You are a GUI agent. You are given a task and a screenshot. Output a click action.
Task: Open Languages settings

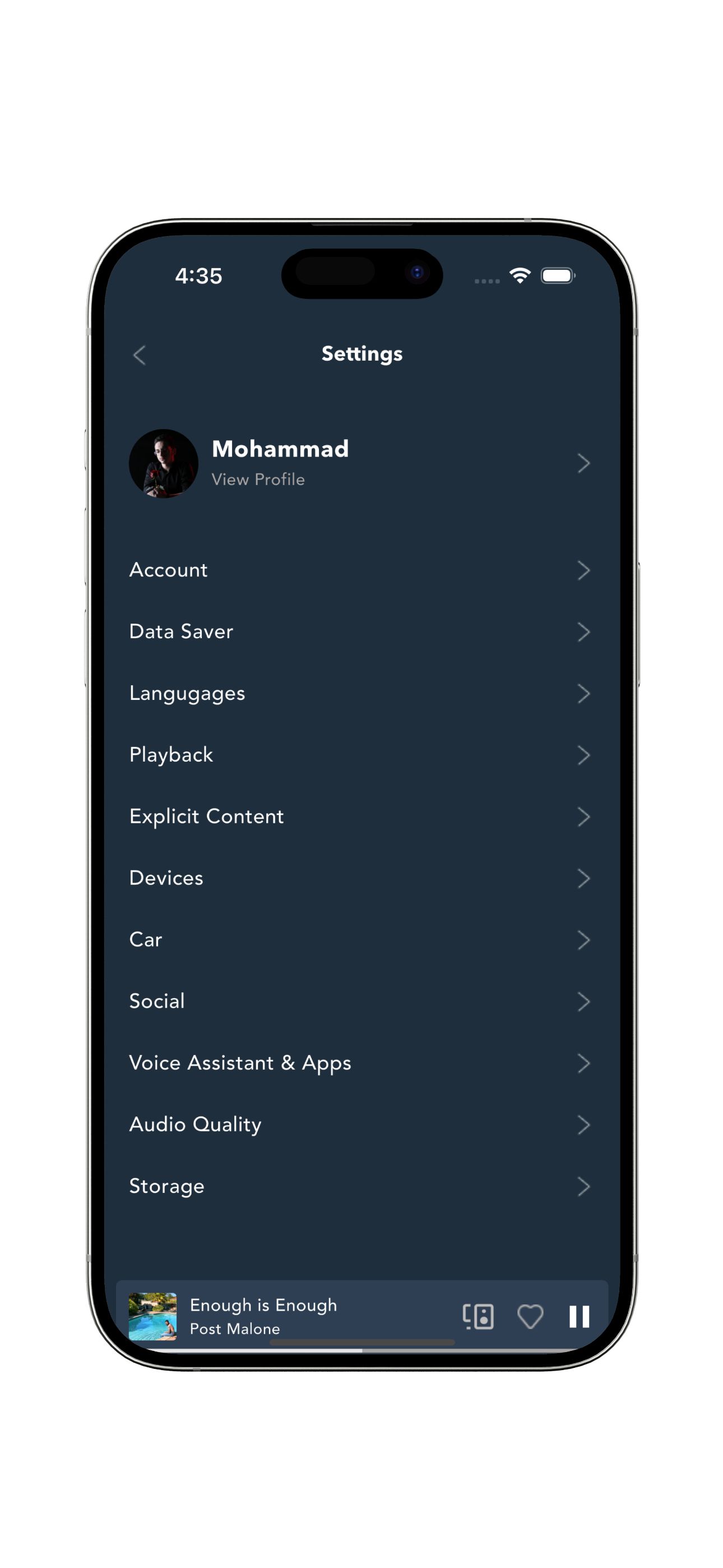(360, 693)
